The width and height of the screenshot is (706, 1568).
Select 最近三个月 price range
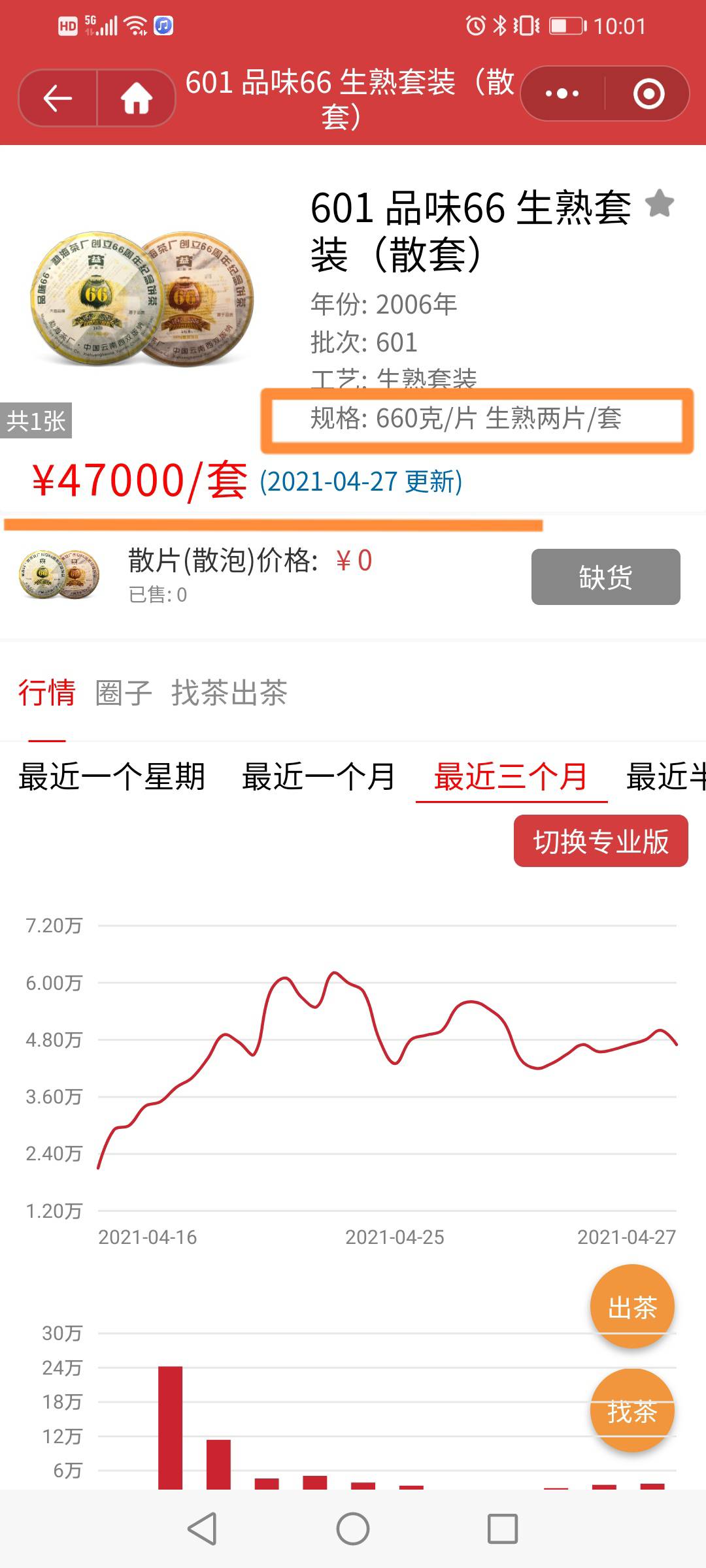[511, 777]
